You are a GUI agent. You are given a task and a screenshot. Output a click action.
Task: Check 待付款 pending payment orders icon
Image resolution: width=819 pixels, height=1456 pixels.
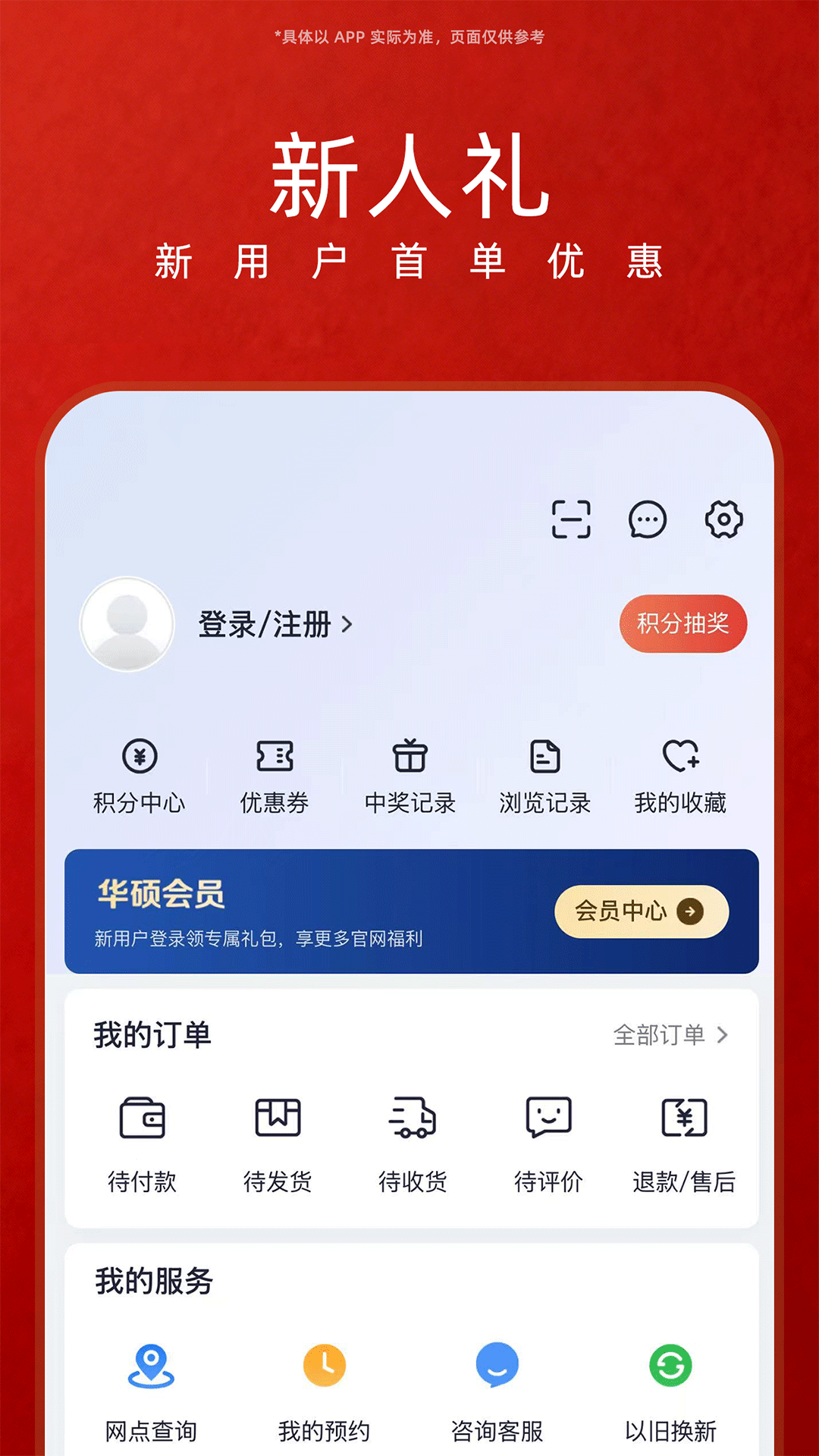click(x=143, y=1117)
